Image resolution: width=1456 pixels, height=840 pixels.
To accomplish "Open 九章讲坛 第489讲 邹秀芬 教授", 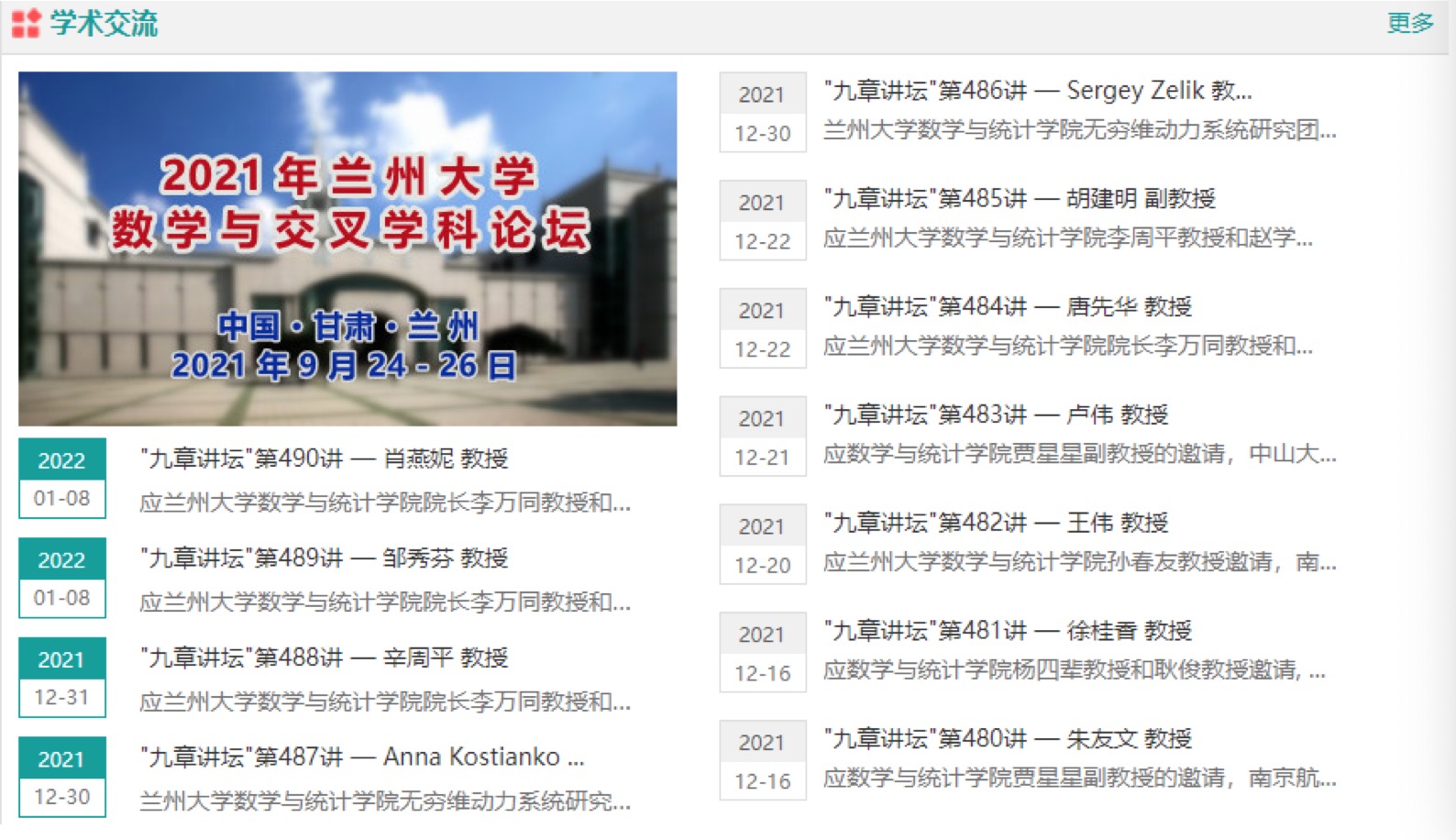I will coord(324,558).
